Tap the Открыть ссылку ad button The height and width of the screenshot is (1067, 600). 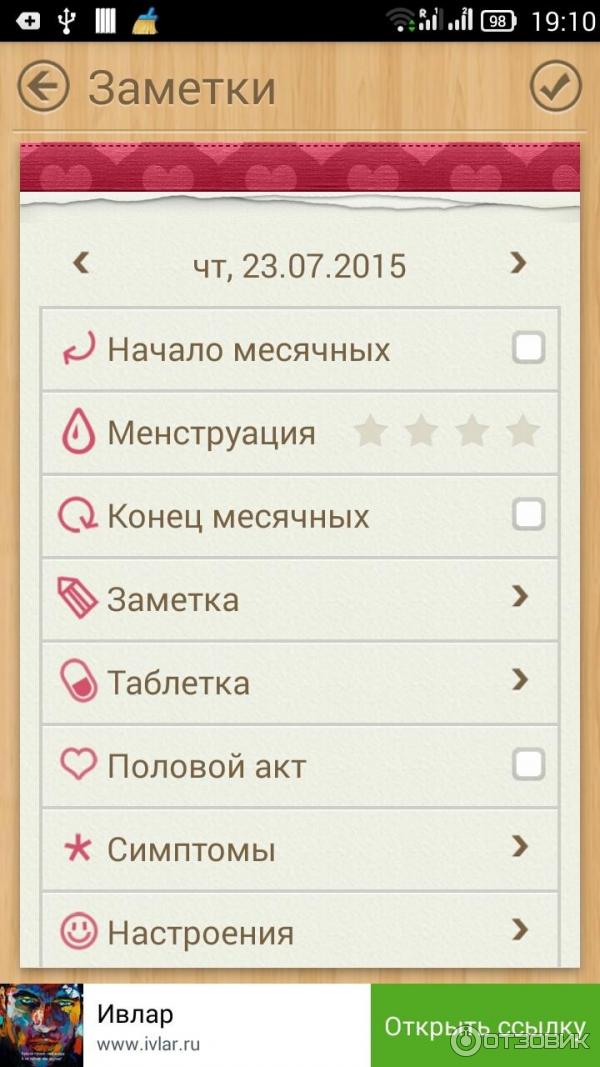click(x=484, y=1026)
